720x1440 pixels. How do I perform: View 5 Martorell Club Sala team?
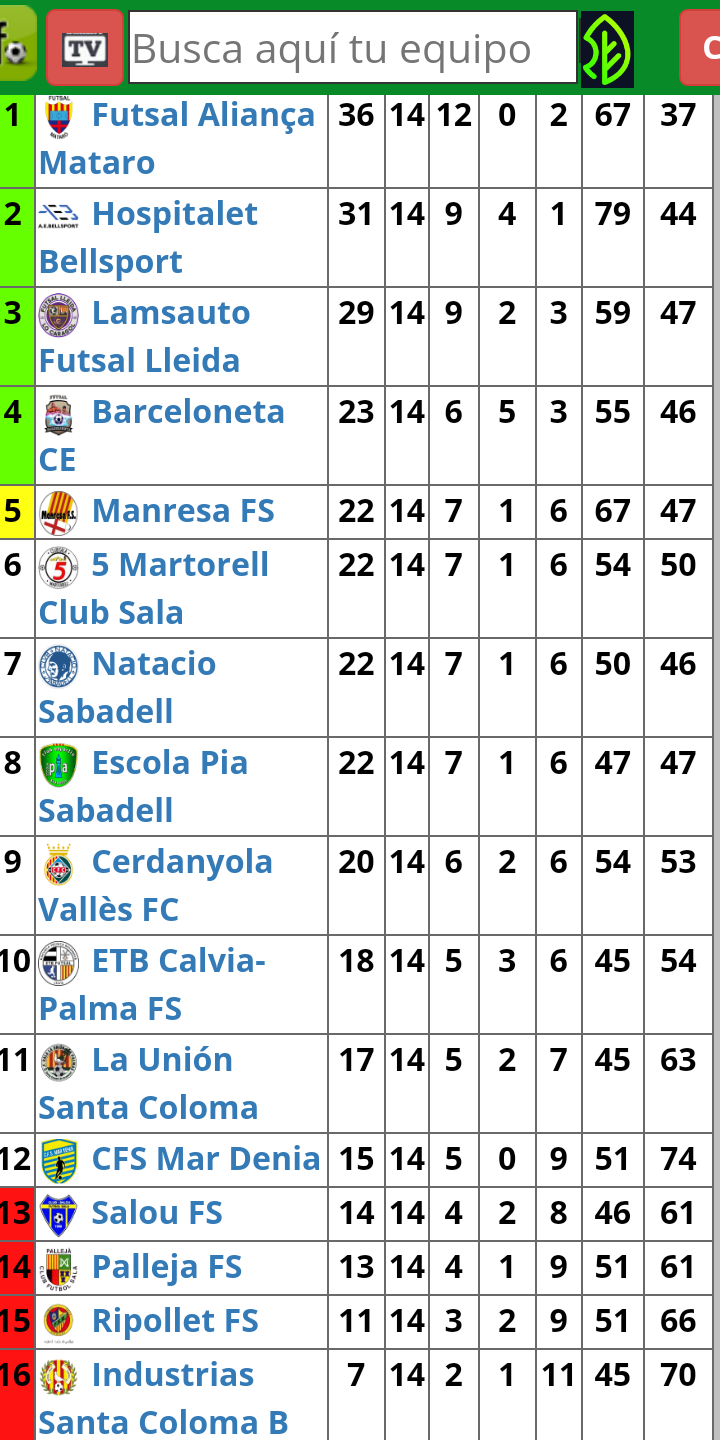tap(180, 566)
